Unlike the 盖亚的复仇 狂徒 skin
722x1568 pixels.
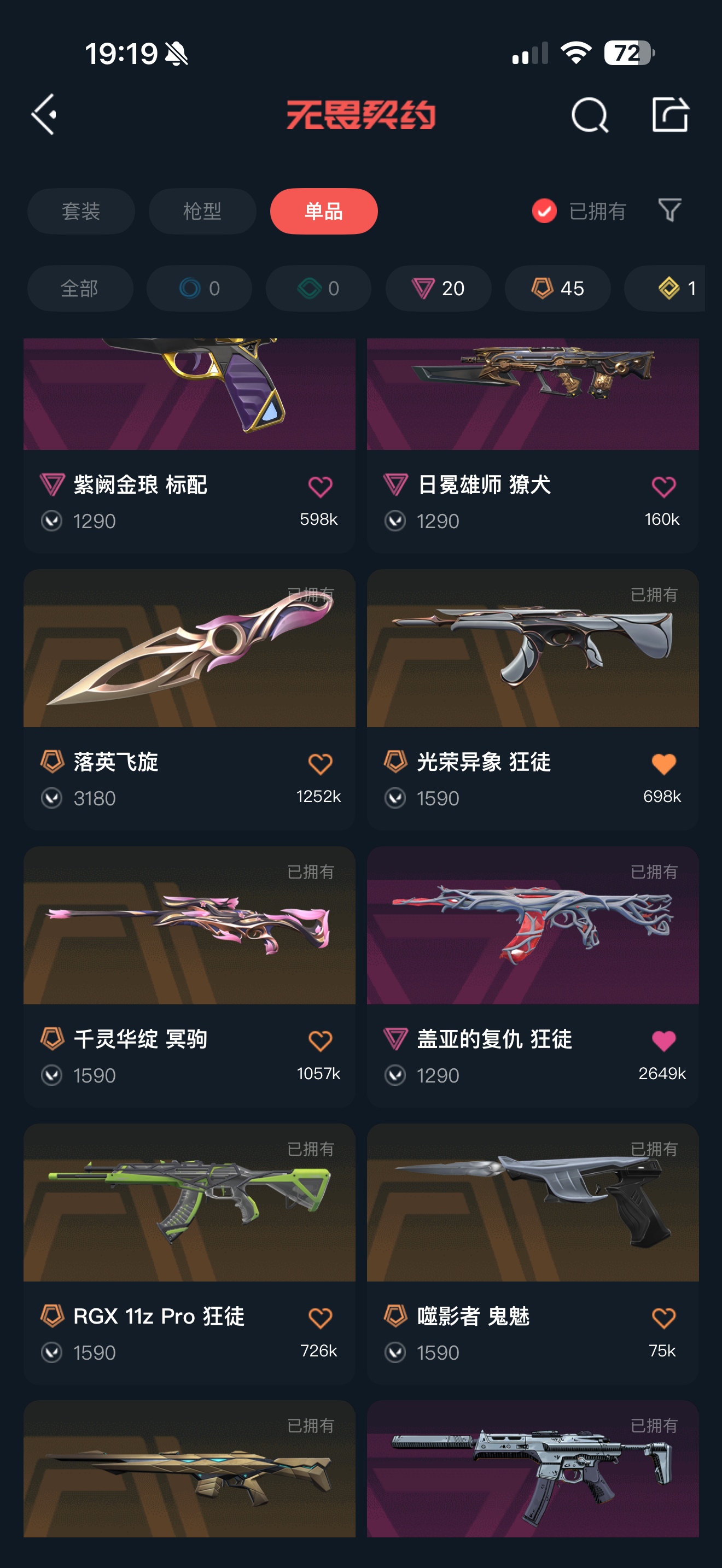click(x=663, y=1042)
